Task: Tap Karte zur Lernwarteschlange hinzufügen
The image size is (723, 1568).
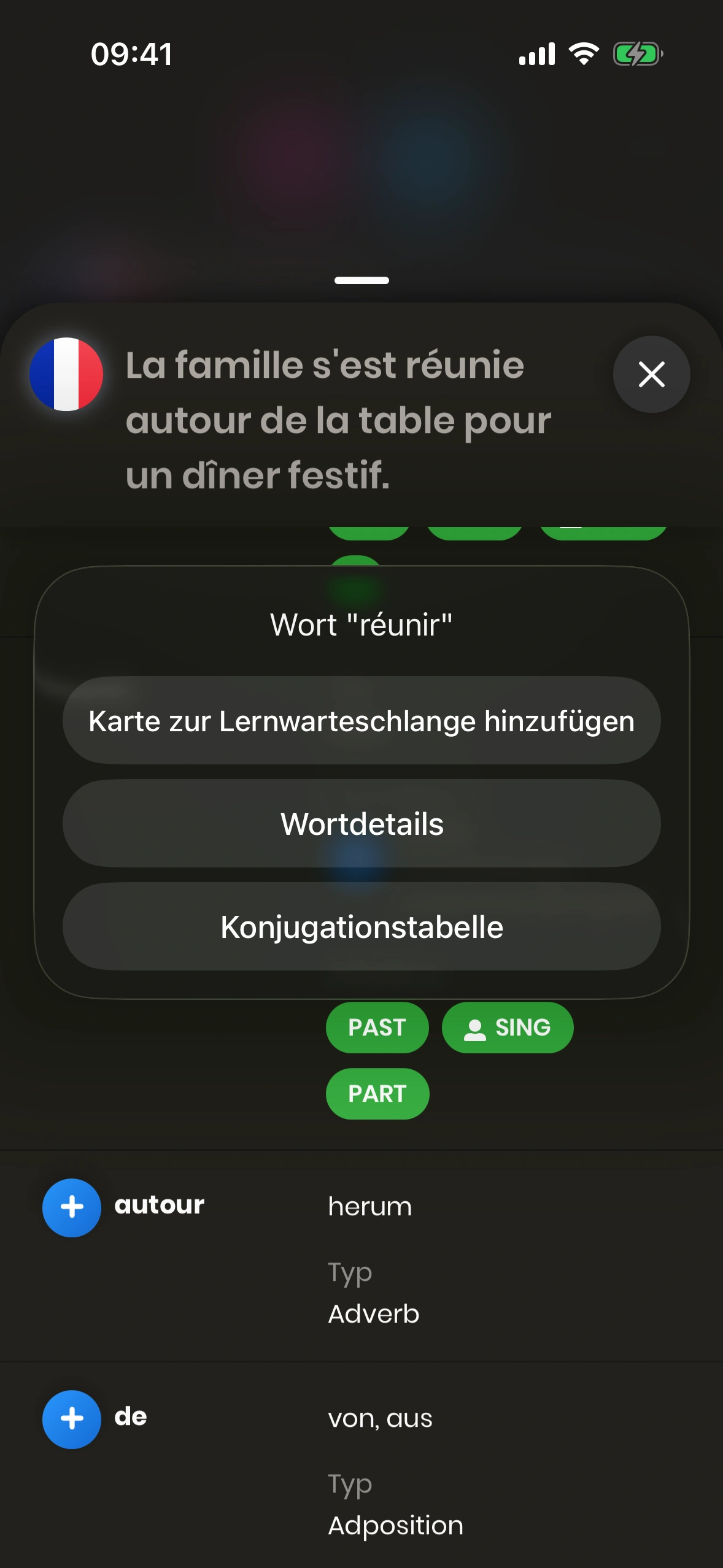Action: tap(361, 721)
